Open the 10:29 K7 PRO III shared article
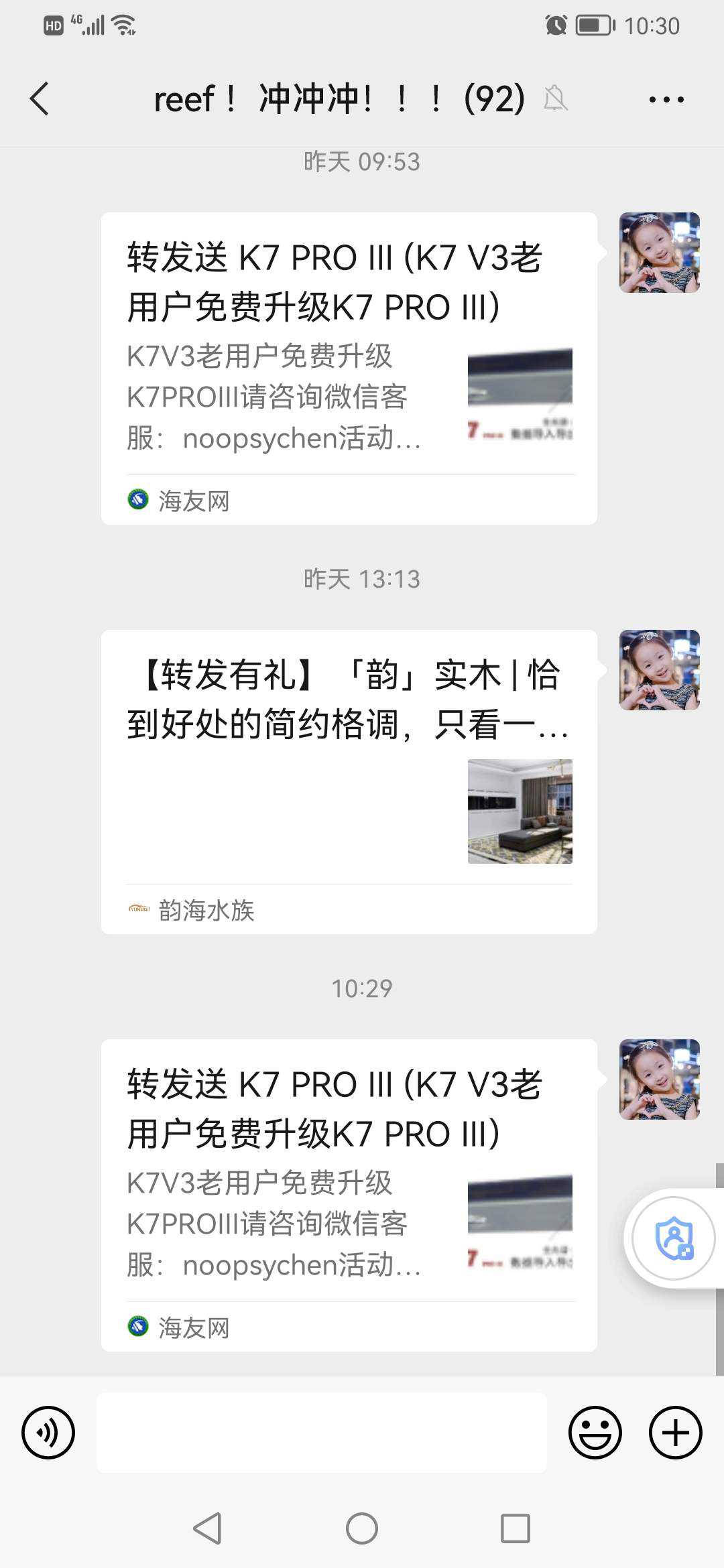This screenshot has height=1568, width=724. pos(349,1195)
